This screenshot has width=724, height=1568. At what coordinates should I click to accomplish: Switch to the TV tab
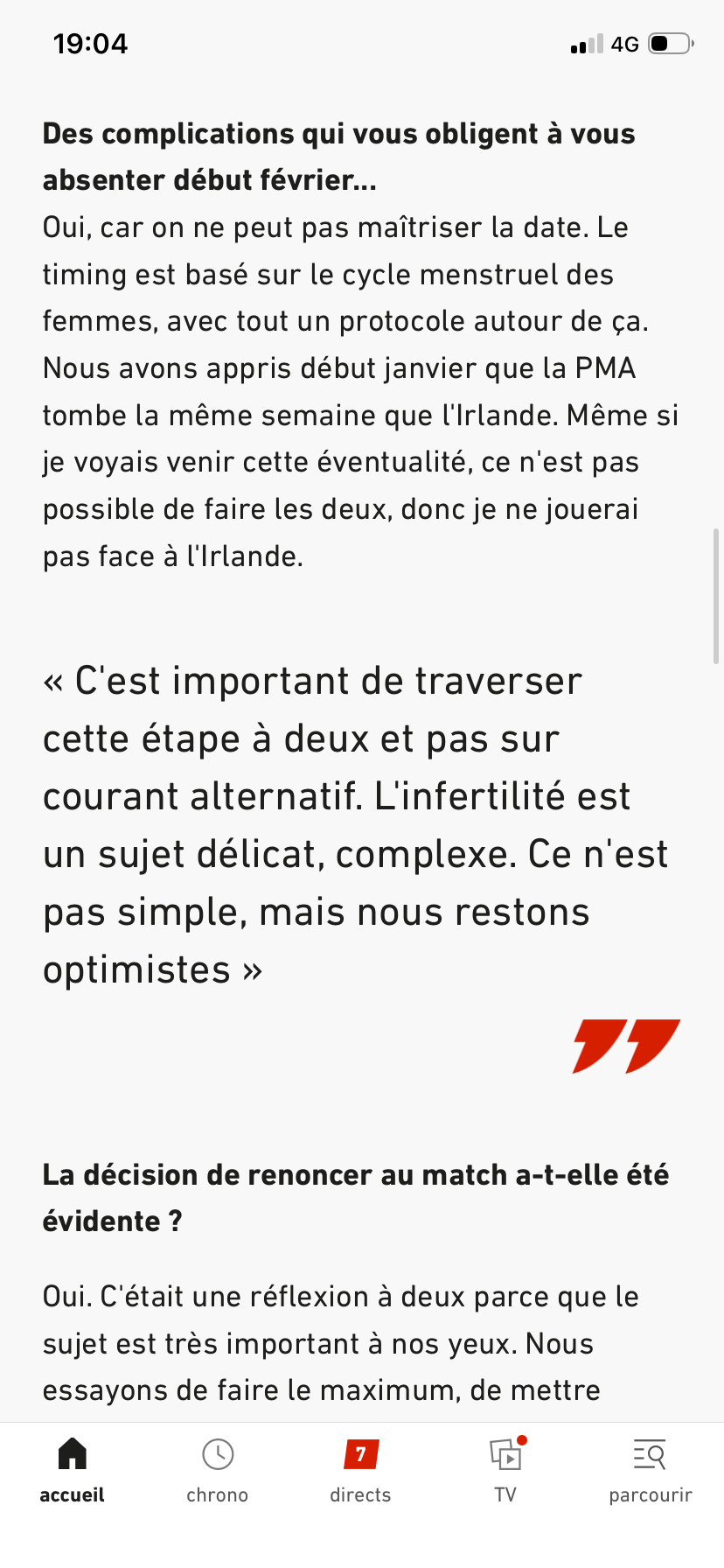[x=505, y=1470]
